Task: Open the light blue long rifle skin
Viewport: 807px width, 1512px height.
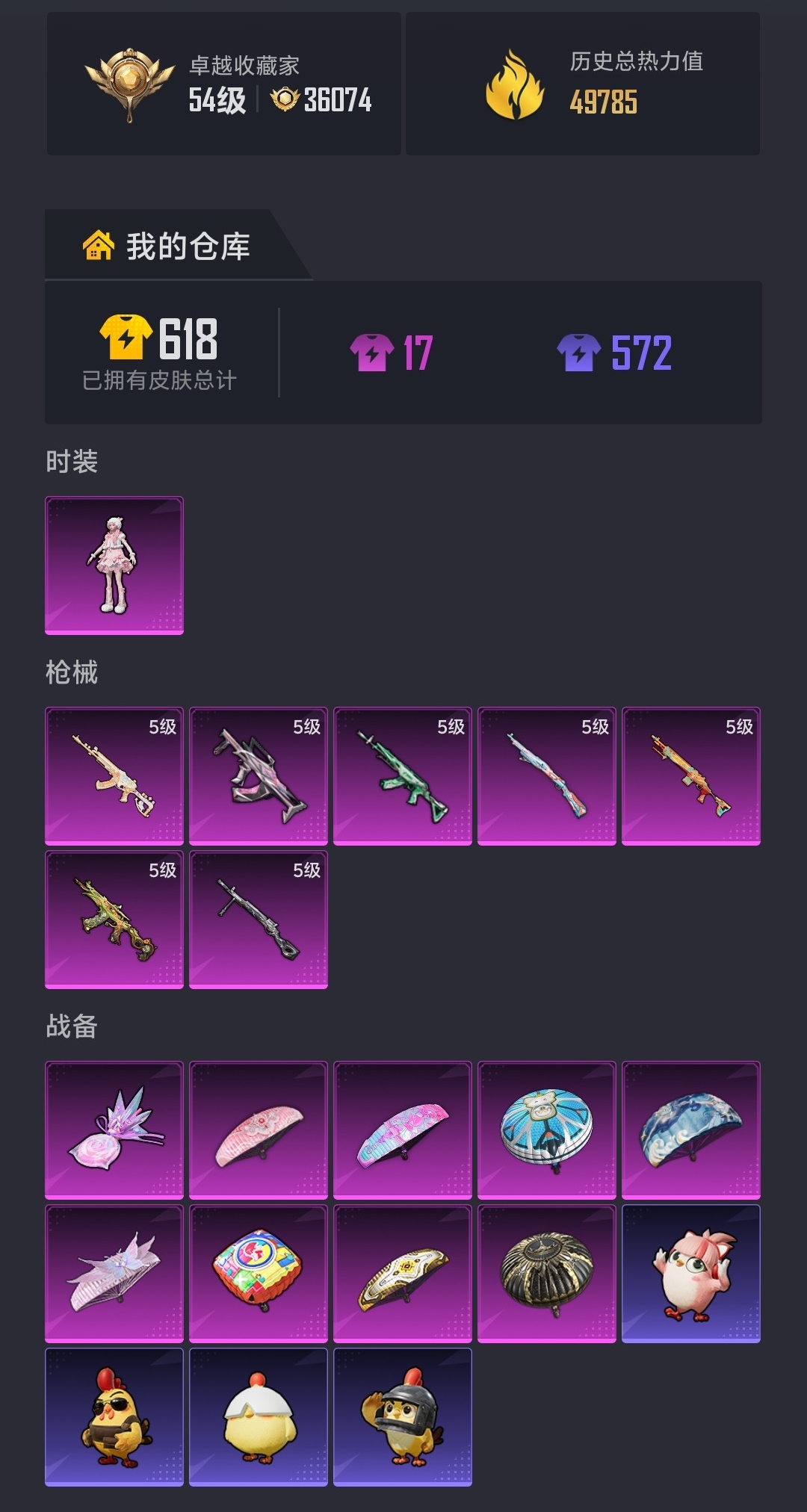Action: 546,776
